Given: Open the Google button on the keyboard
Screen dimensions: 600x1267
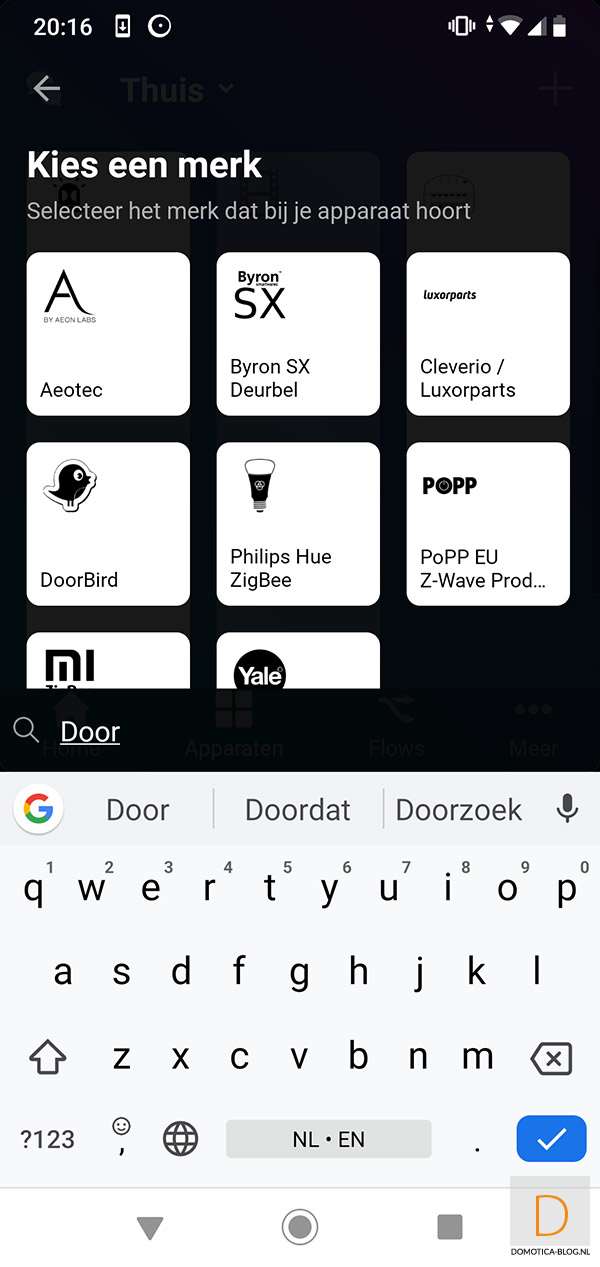Looking at the screenshot, I should tap(39, 808).
